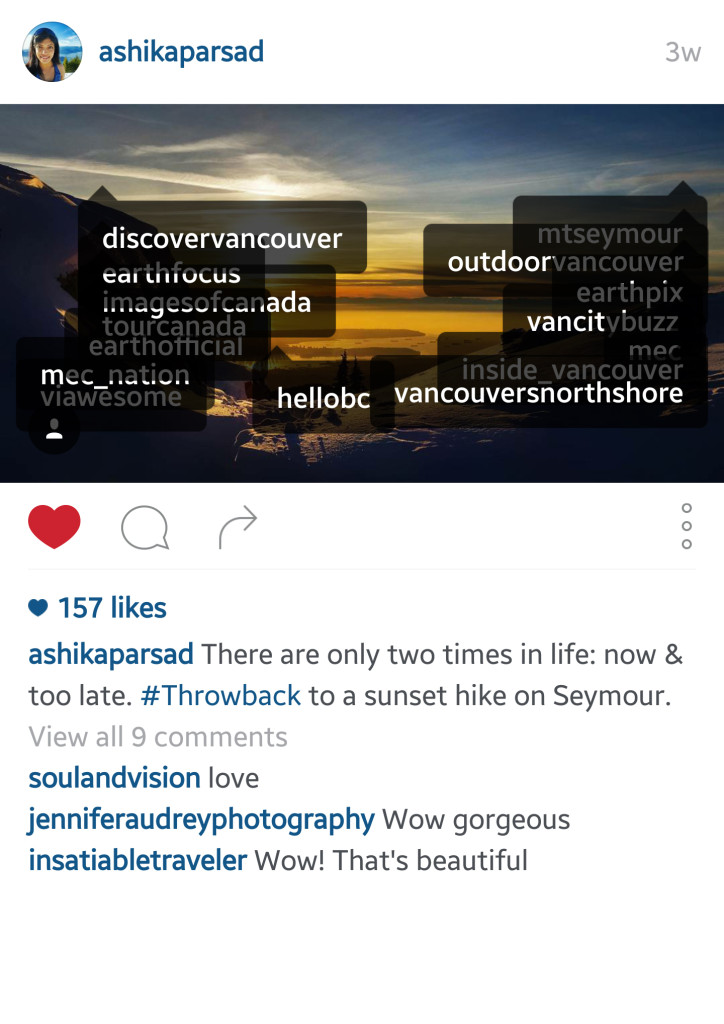Toggle tagged people icon on photo
The height and width of the screenshot is (1024, 724).
coord(54,430)
